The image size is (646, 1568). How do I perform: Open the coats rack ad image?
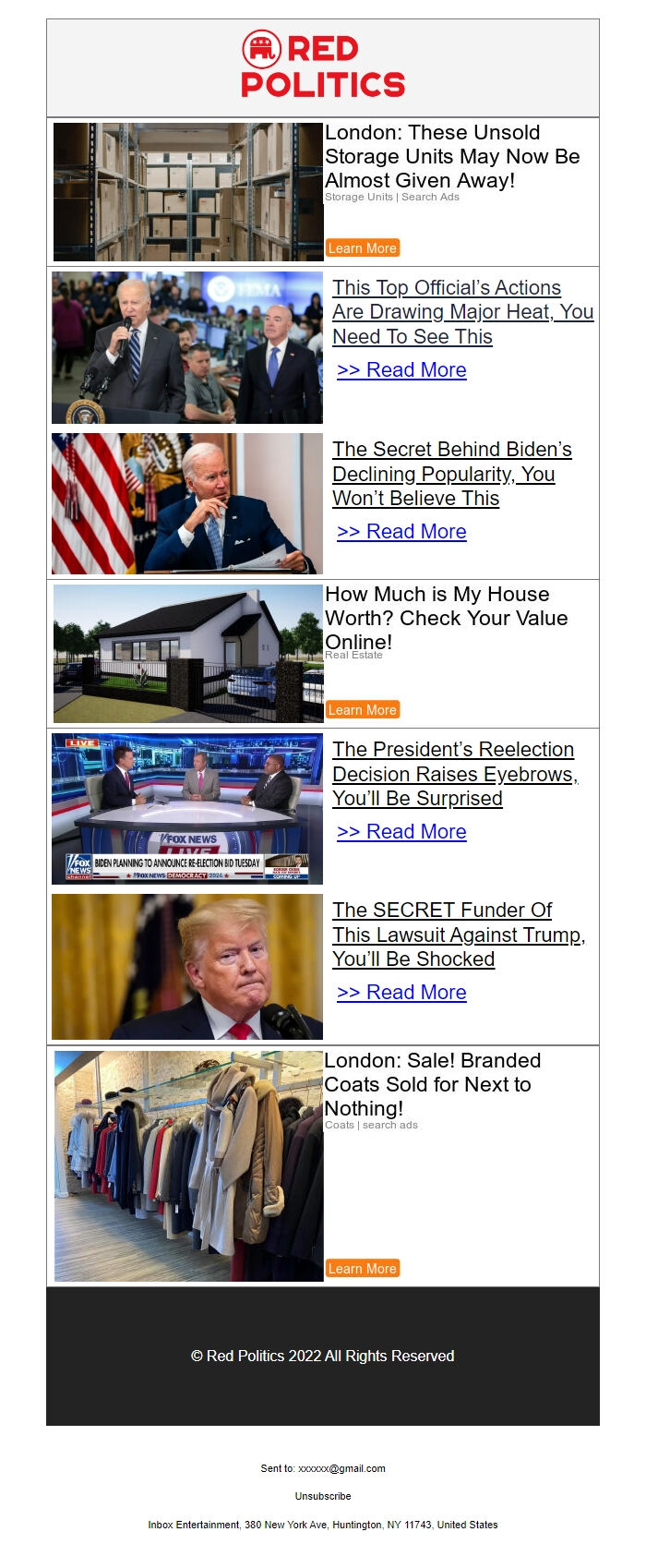[x=188, y=1165]
